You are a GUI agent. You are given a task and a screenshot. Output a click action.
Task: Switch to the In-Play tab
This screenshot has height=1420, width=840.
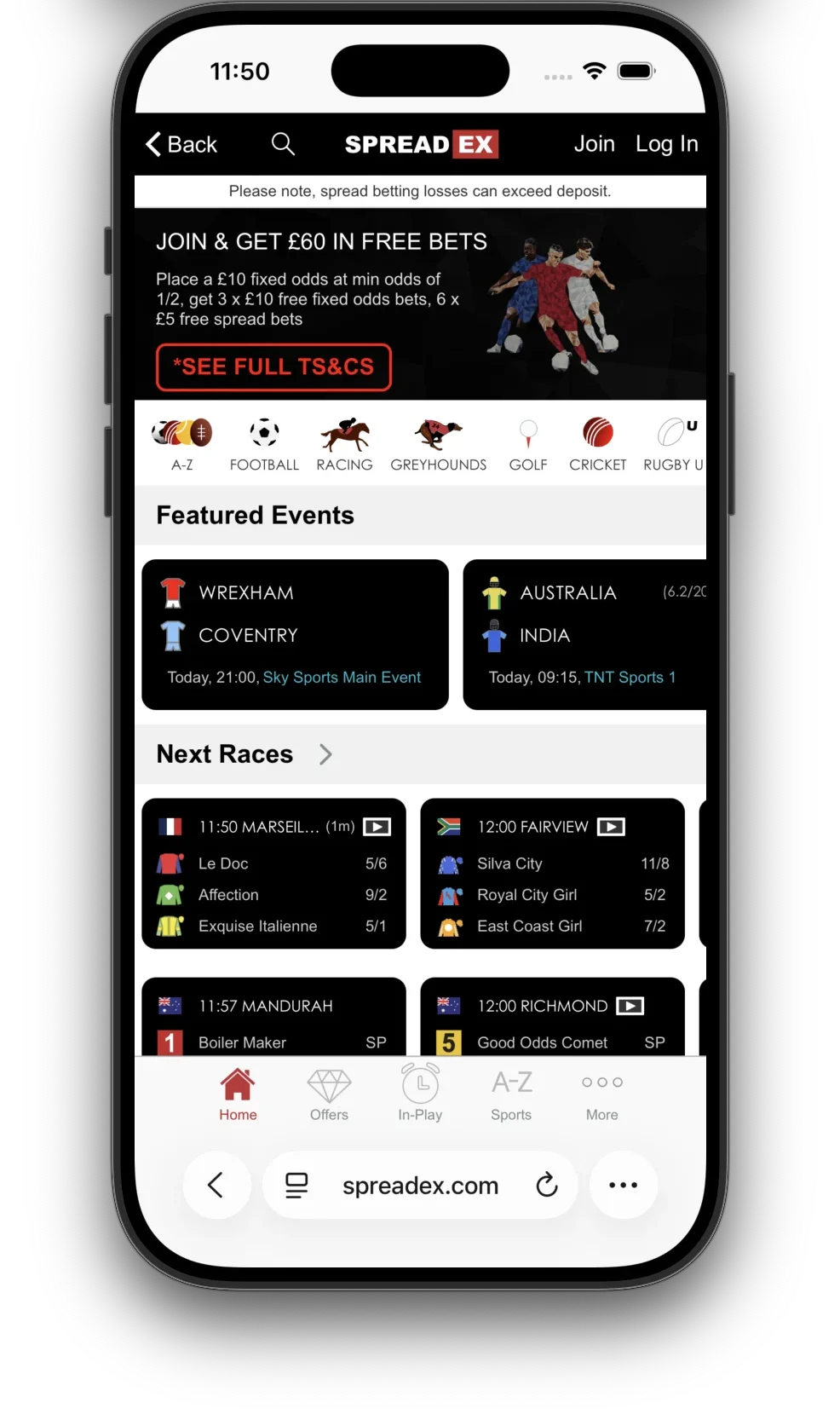pyautogui.click(x=420, y=1095)
